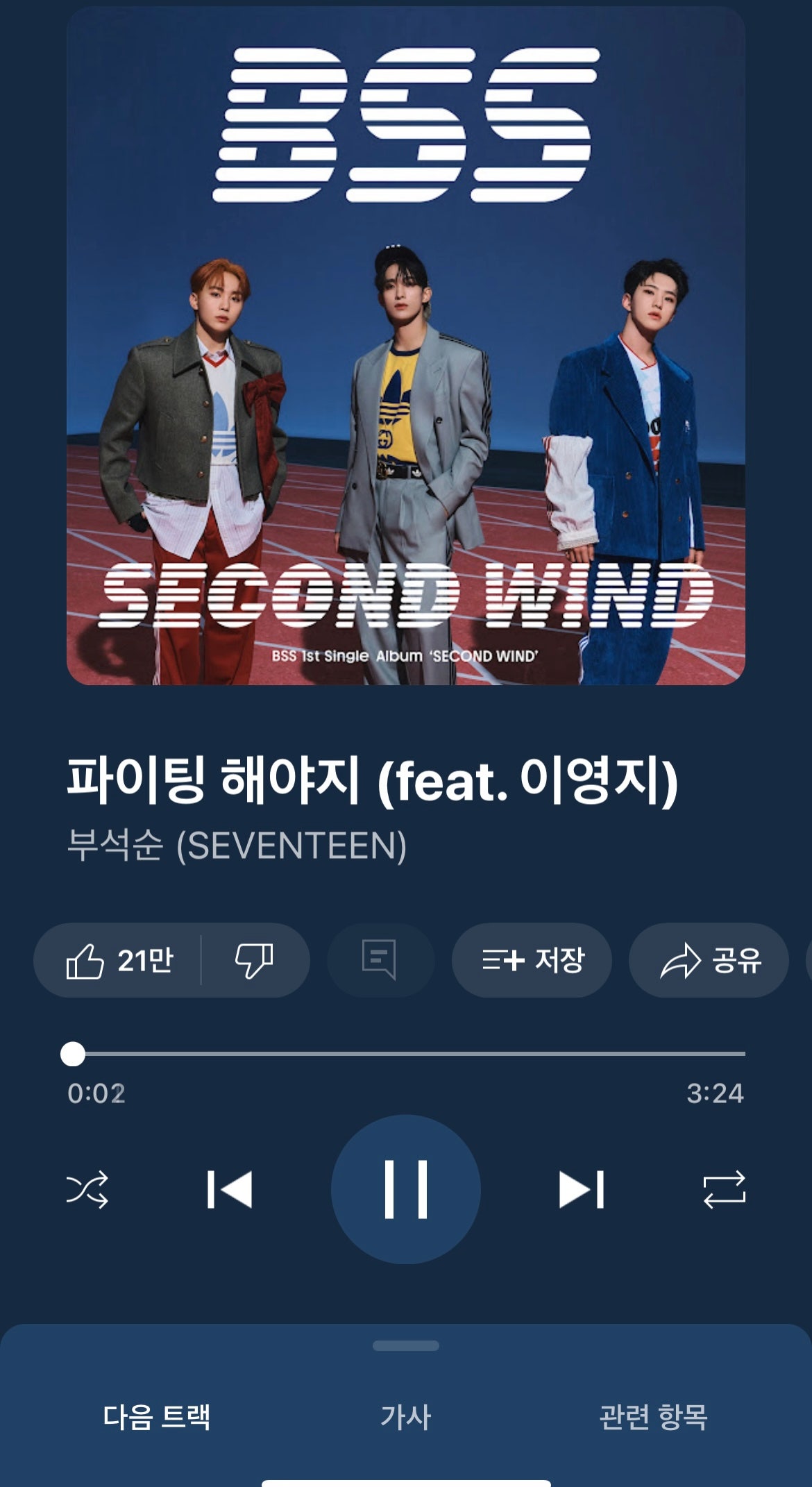
Task: Save the track with the 저장 button
Action: coord(532,960)
